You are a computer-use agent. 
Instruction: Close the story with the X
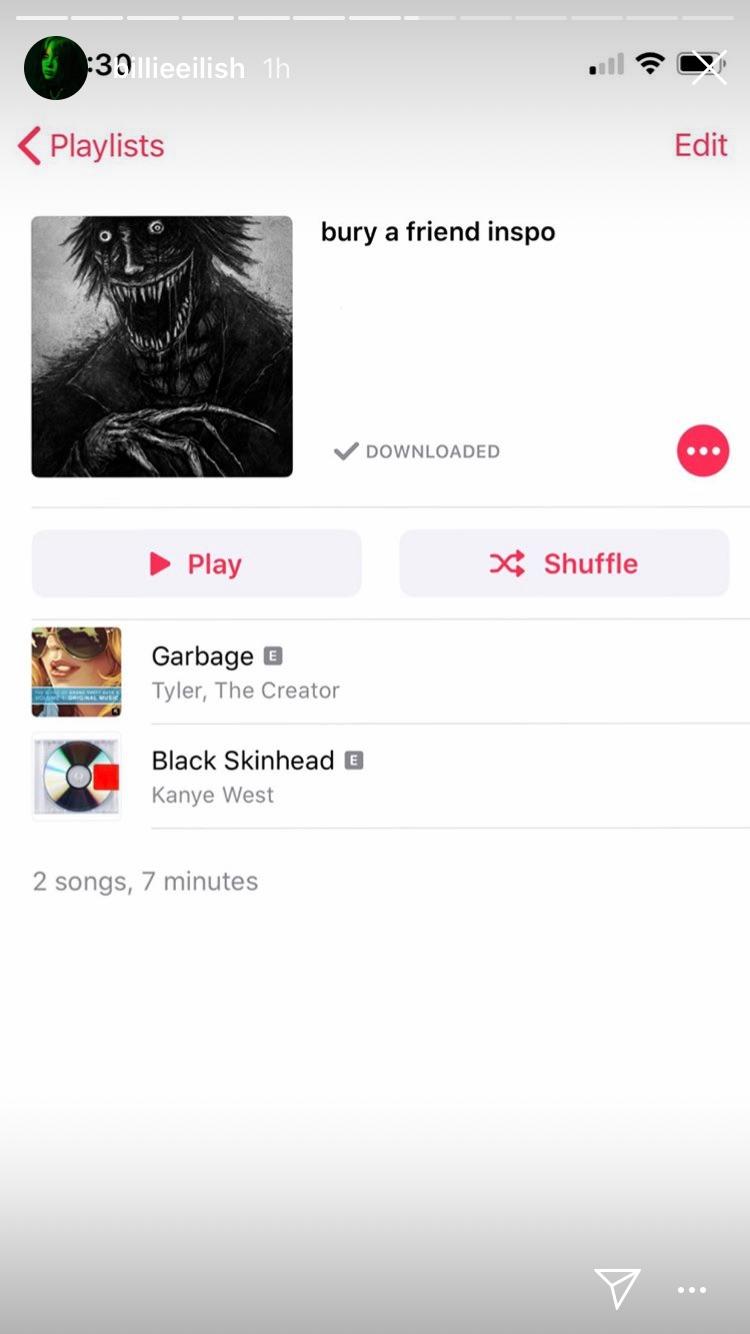click(712, 65)
